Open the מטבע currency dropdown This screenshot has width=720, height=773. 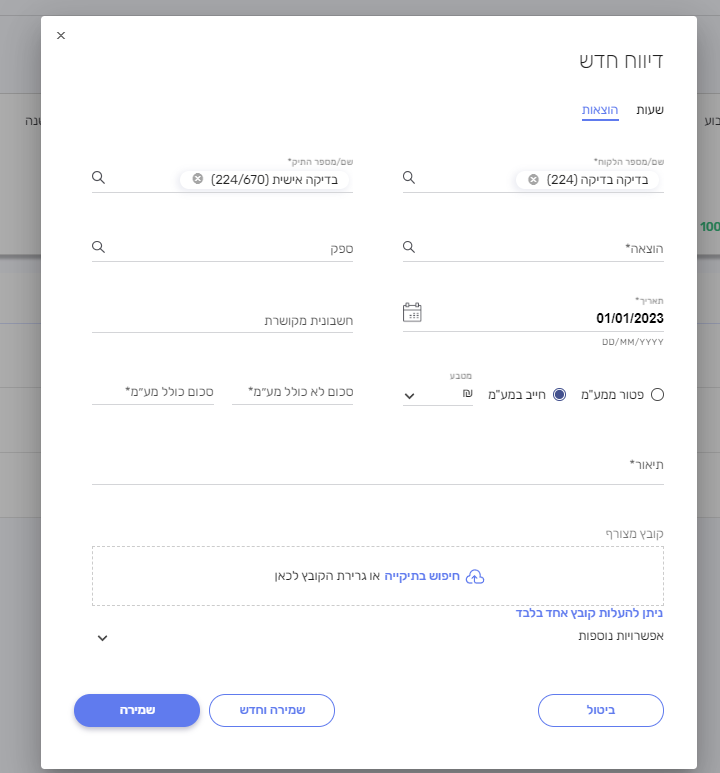(x=440, y=395)
